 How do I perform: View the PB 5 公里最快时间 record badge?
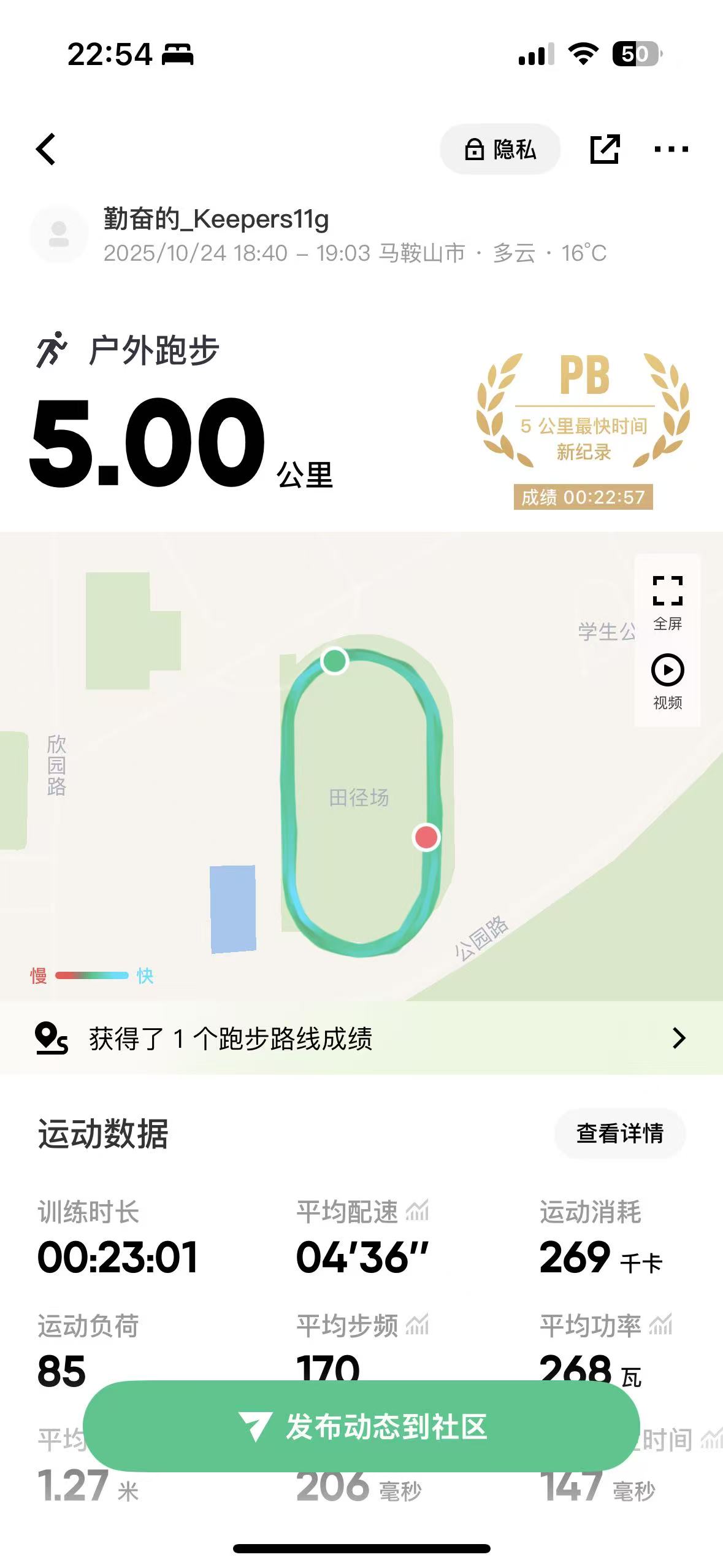pyautogui.click(x=583, y=431)
